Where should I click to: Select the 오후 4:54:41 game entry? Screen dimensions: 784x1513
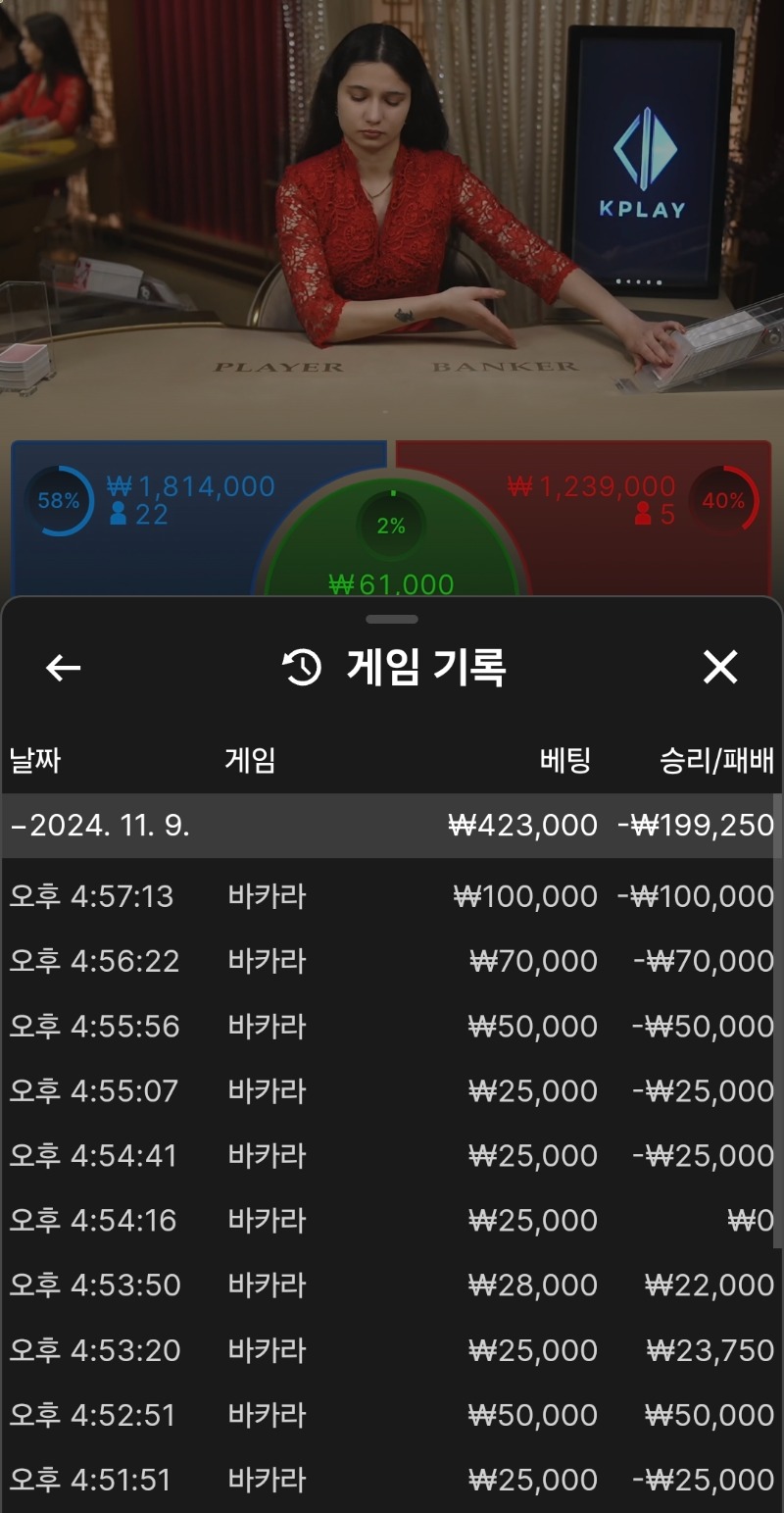[x=390, y=1155]
